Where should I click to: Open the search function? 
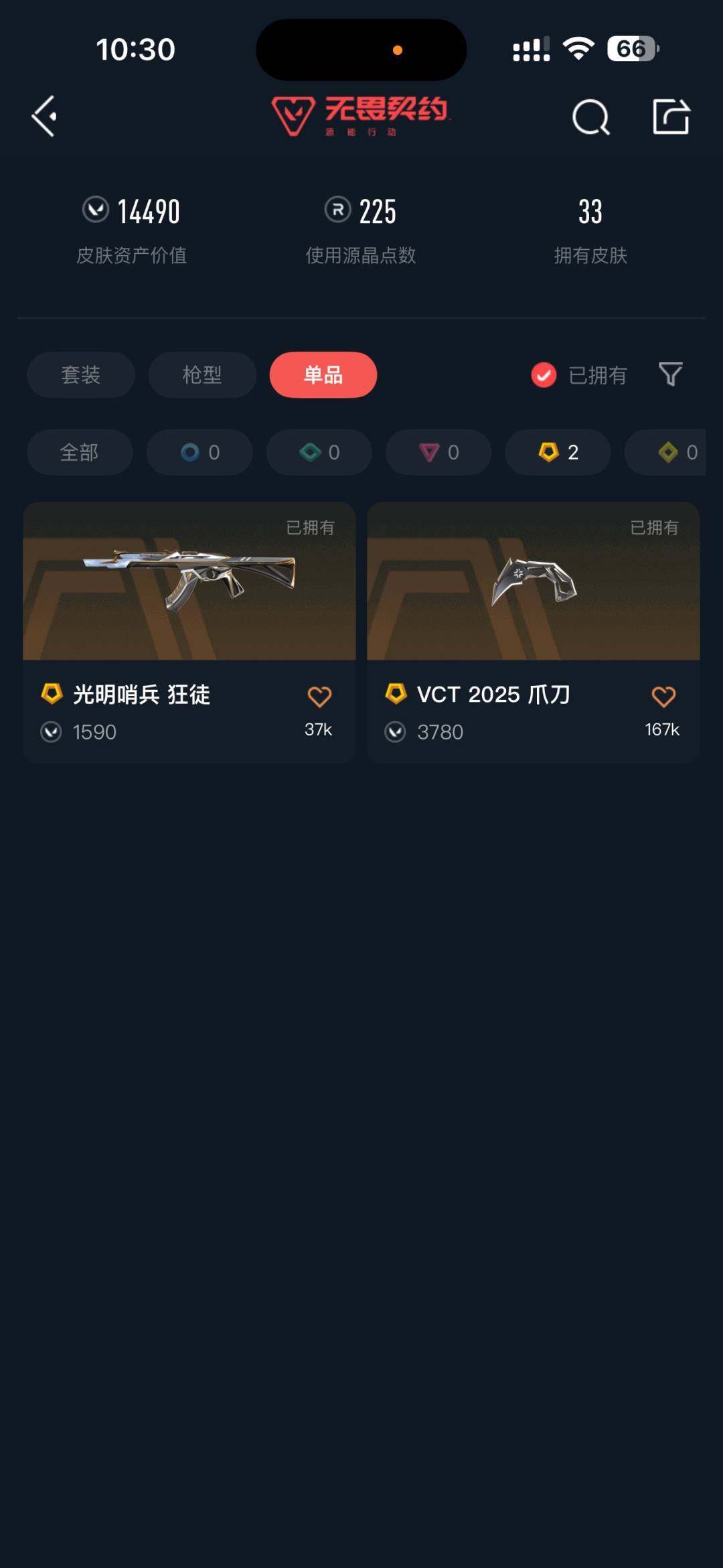(590, 117)
